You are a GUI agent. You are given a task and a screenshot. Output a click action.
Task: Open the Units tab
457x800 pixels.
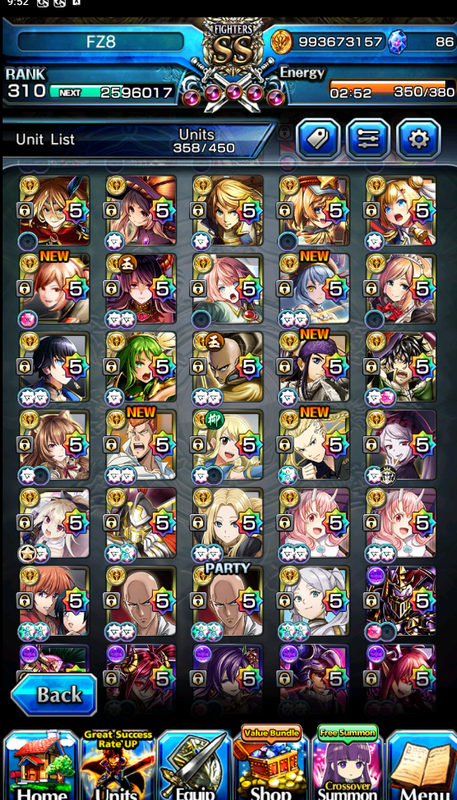click(x=118, y=765)
